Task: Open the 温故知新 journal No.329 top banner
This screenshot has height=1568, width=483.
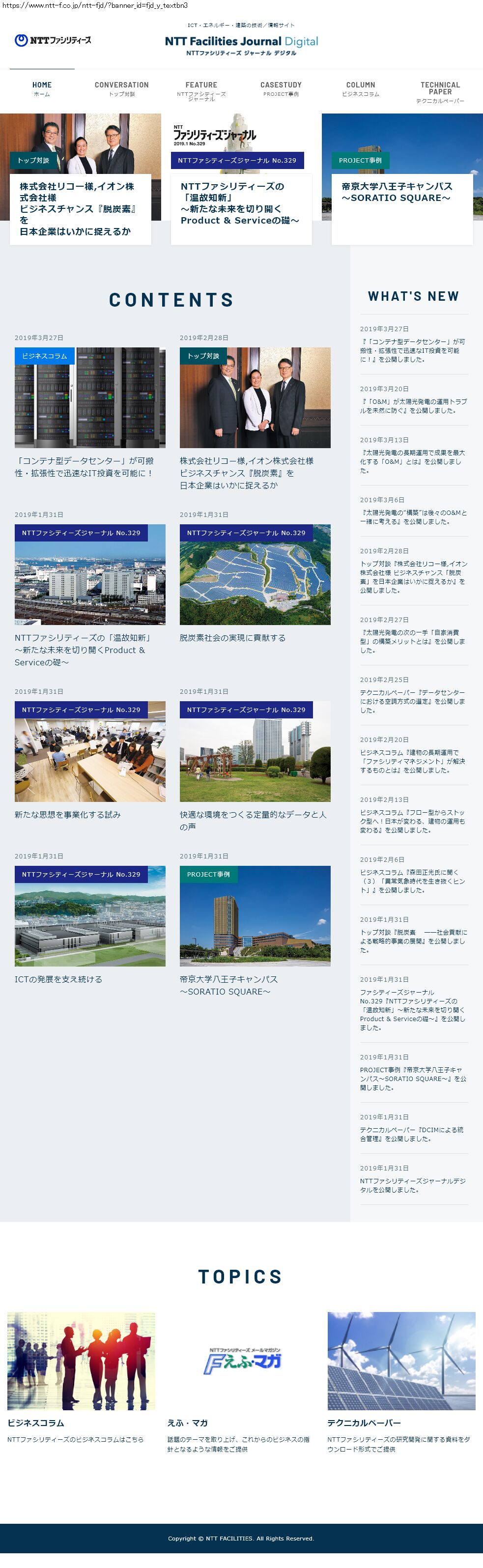Action: tap(242, 179)
